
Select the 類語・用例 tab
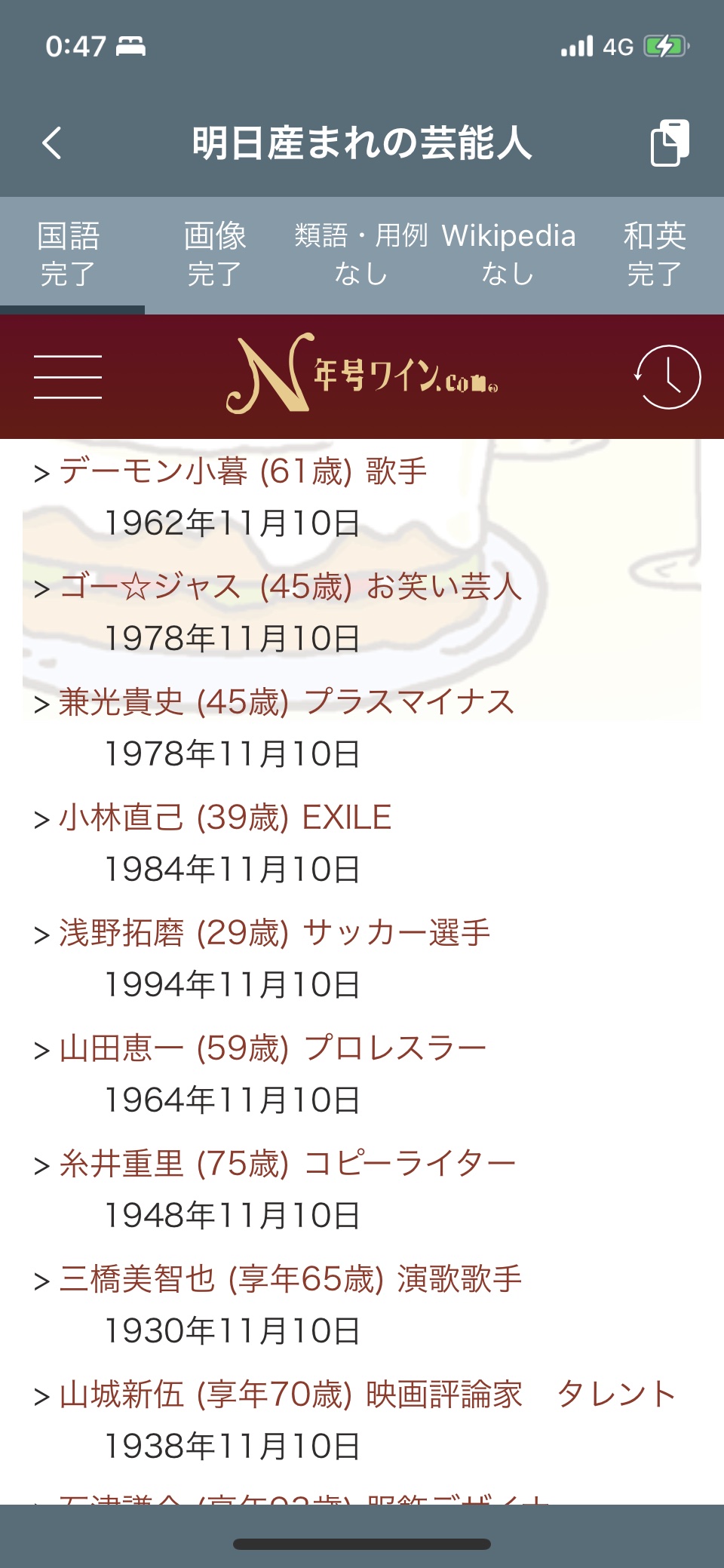click(x=360, y=254)
